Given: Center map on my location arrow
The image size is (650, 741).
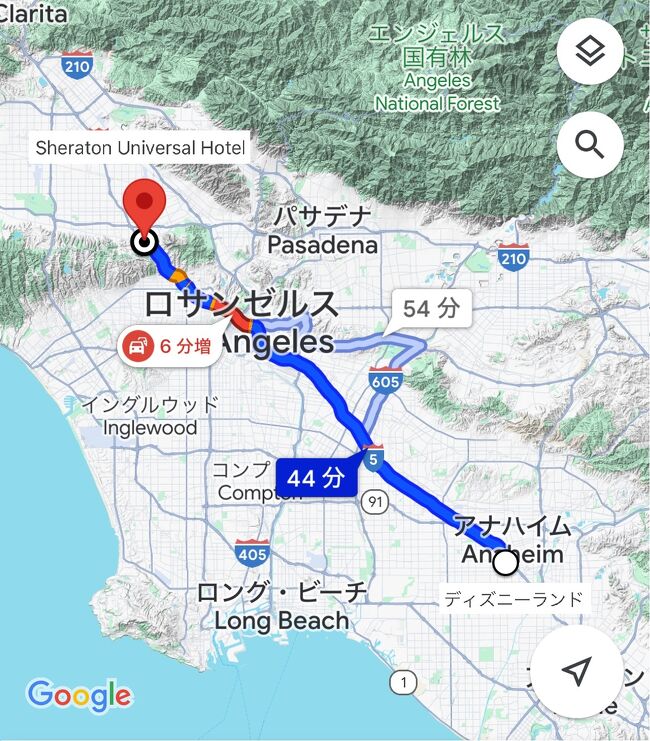Looking at the screenshot, I should 577,671.
